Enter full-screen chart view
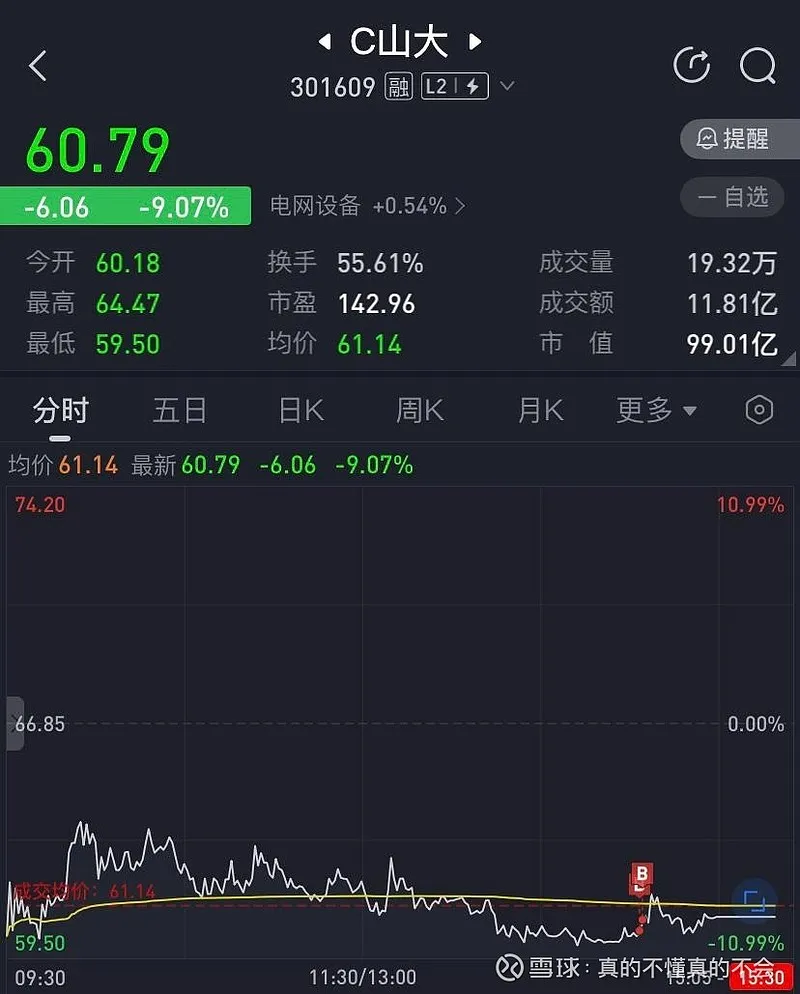The height and width of the screenshot is (994, 800). click(x=754, y=898)
